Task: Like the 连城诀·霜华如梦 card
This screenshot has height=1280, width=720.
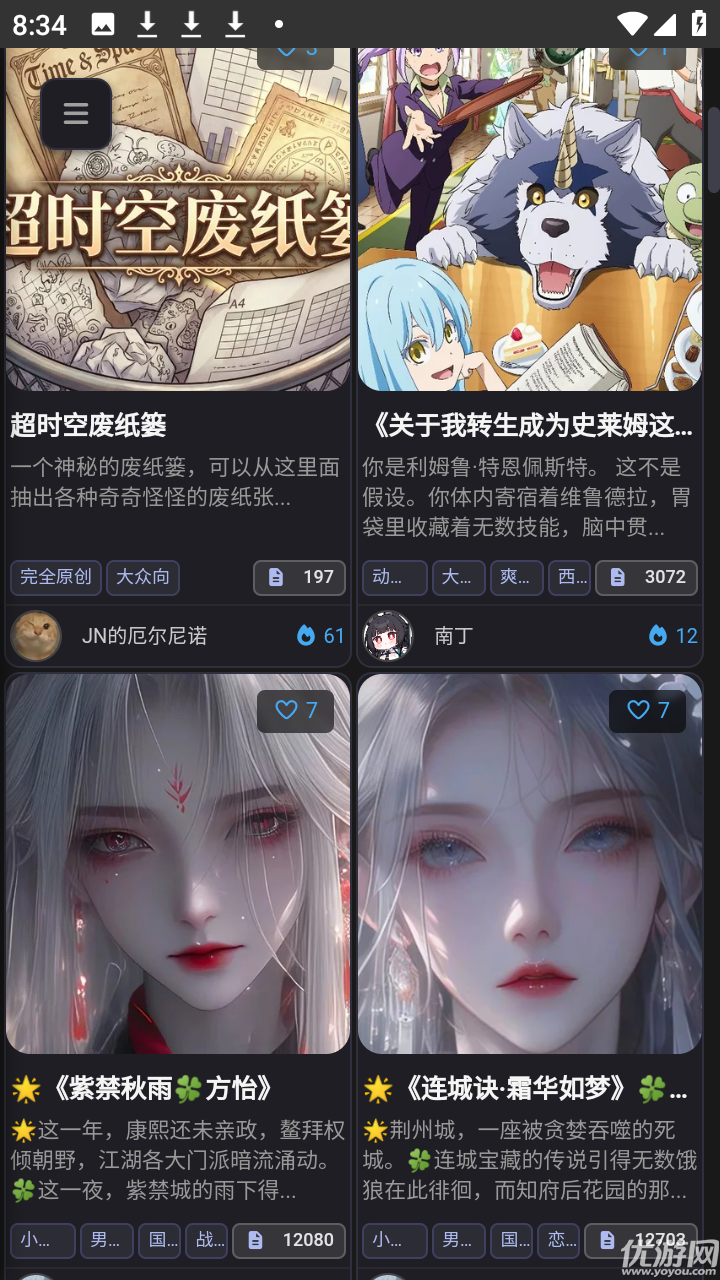Action: 648,710
